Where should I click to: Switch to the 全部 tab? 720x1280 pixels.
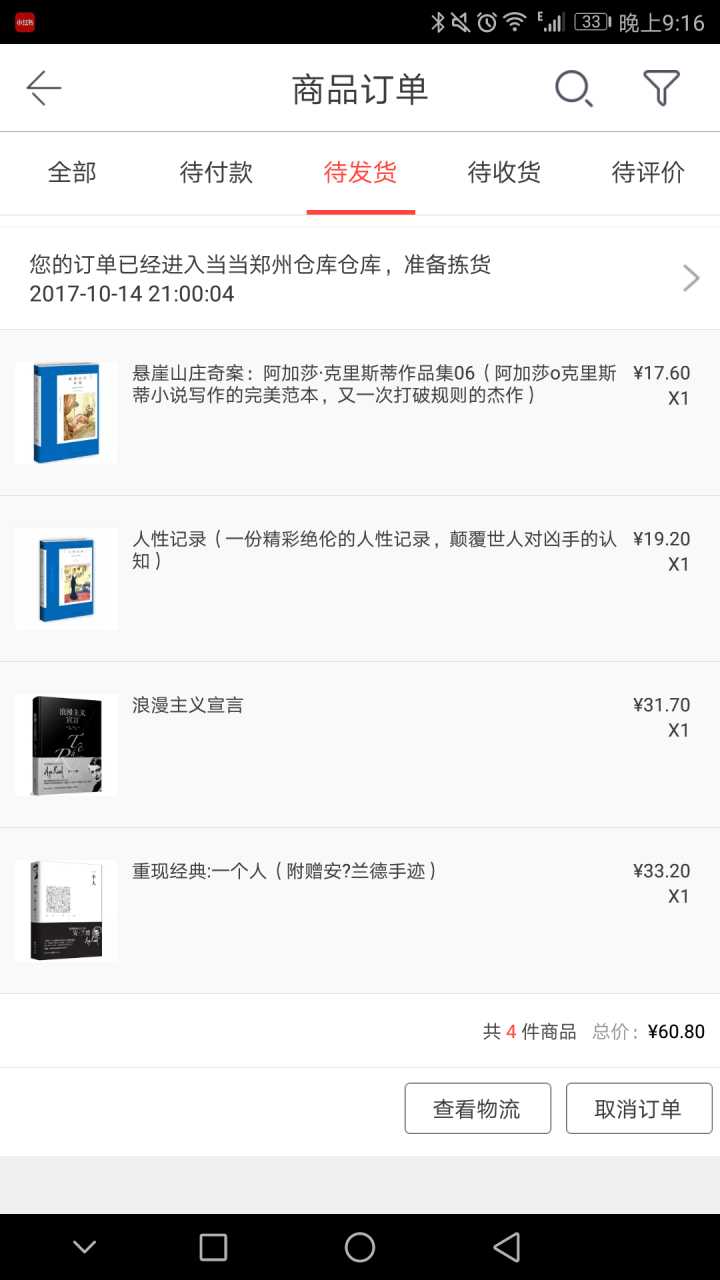pyautogui.click(x=72, y=172)
